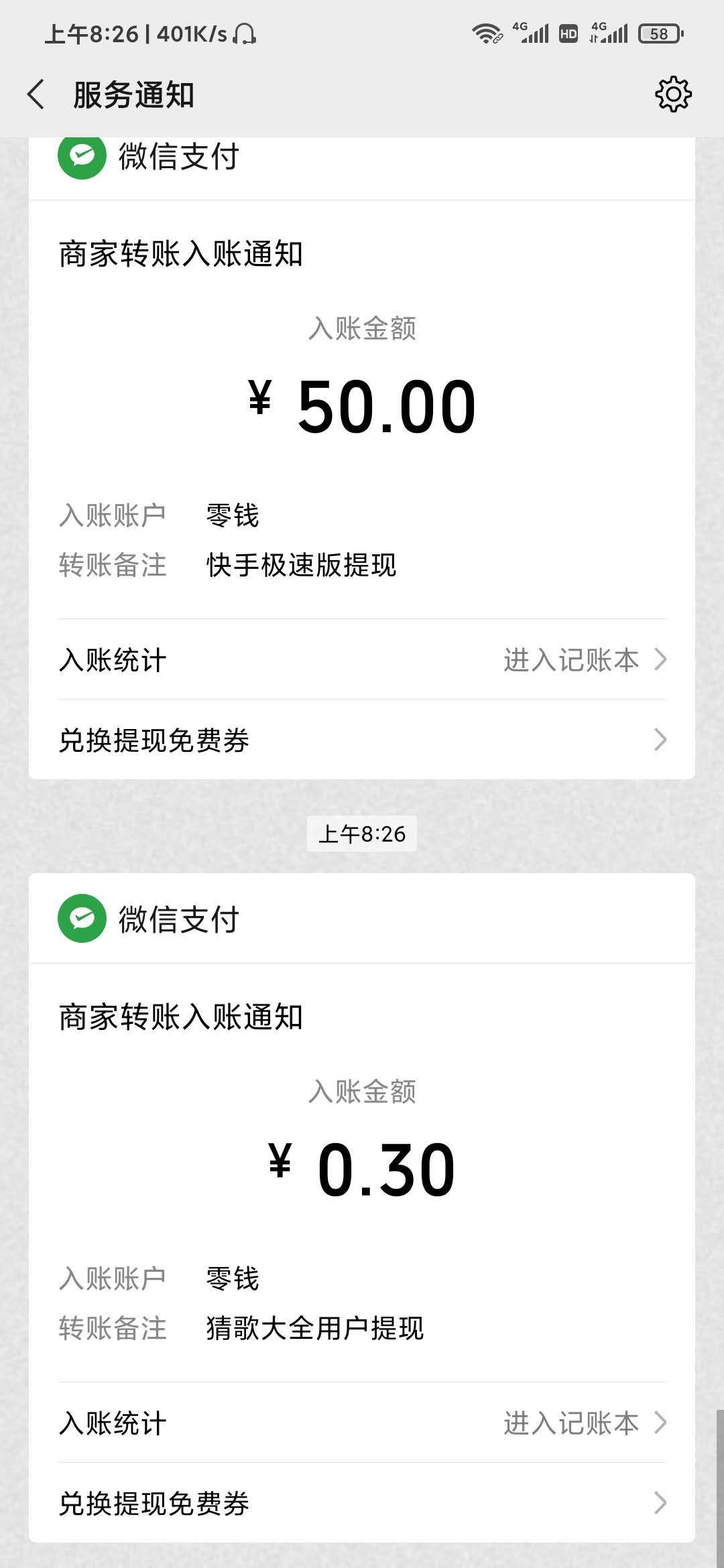Open 入账统计 under the ¥0.30 transfer
724x1568 pixels.
[362, 1423]
